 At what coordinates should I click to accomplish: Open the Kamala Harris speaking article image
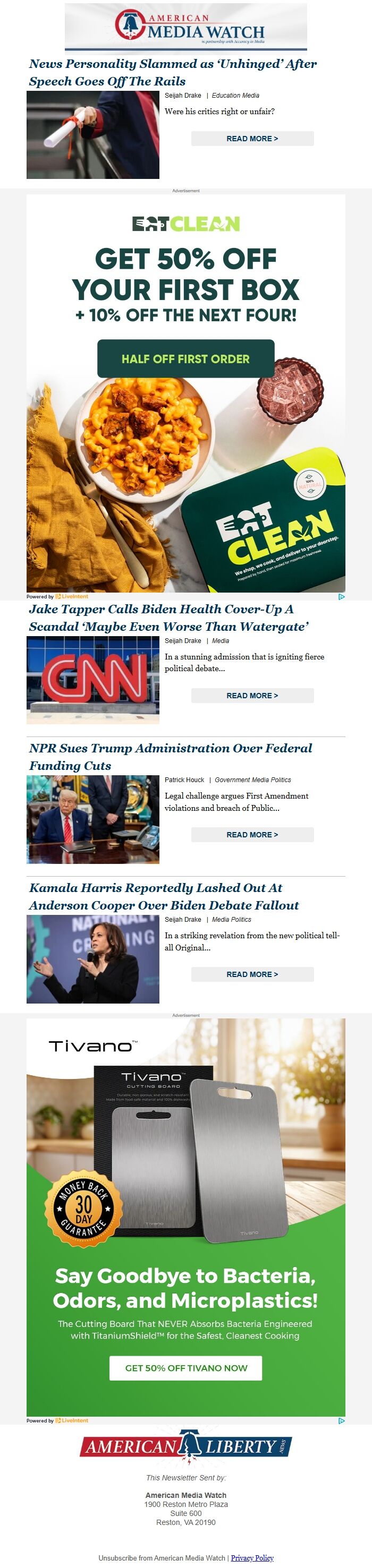[x=92, y=959]
